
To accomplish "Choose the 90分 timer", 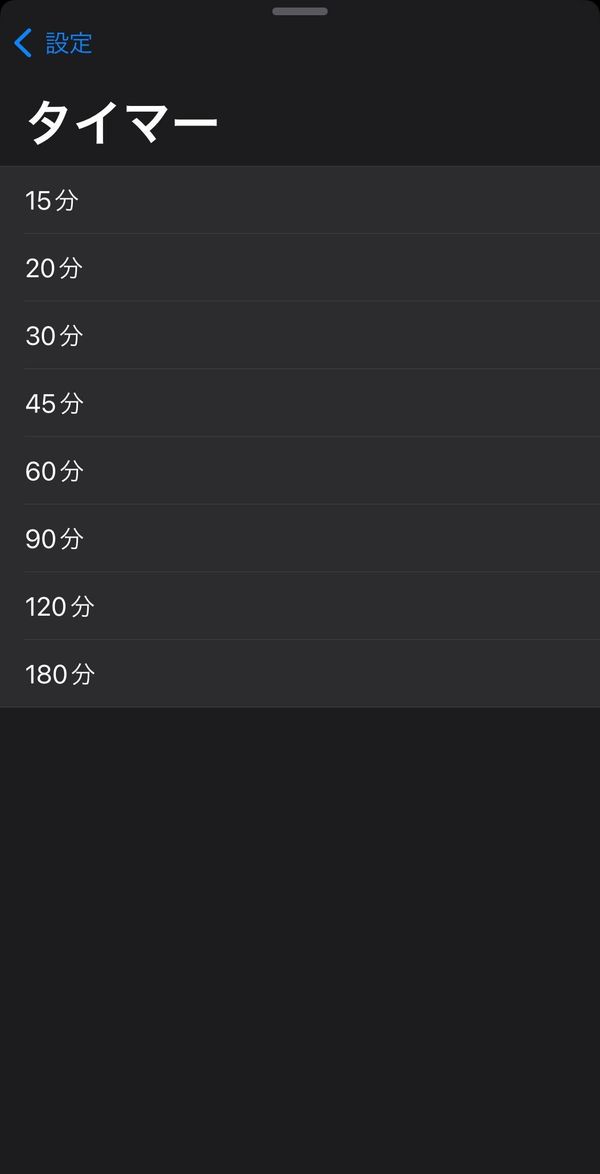I will 300,538.
